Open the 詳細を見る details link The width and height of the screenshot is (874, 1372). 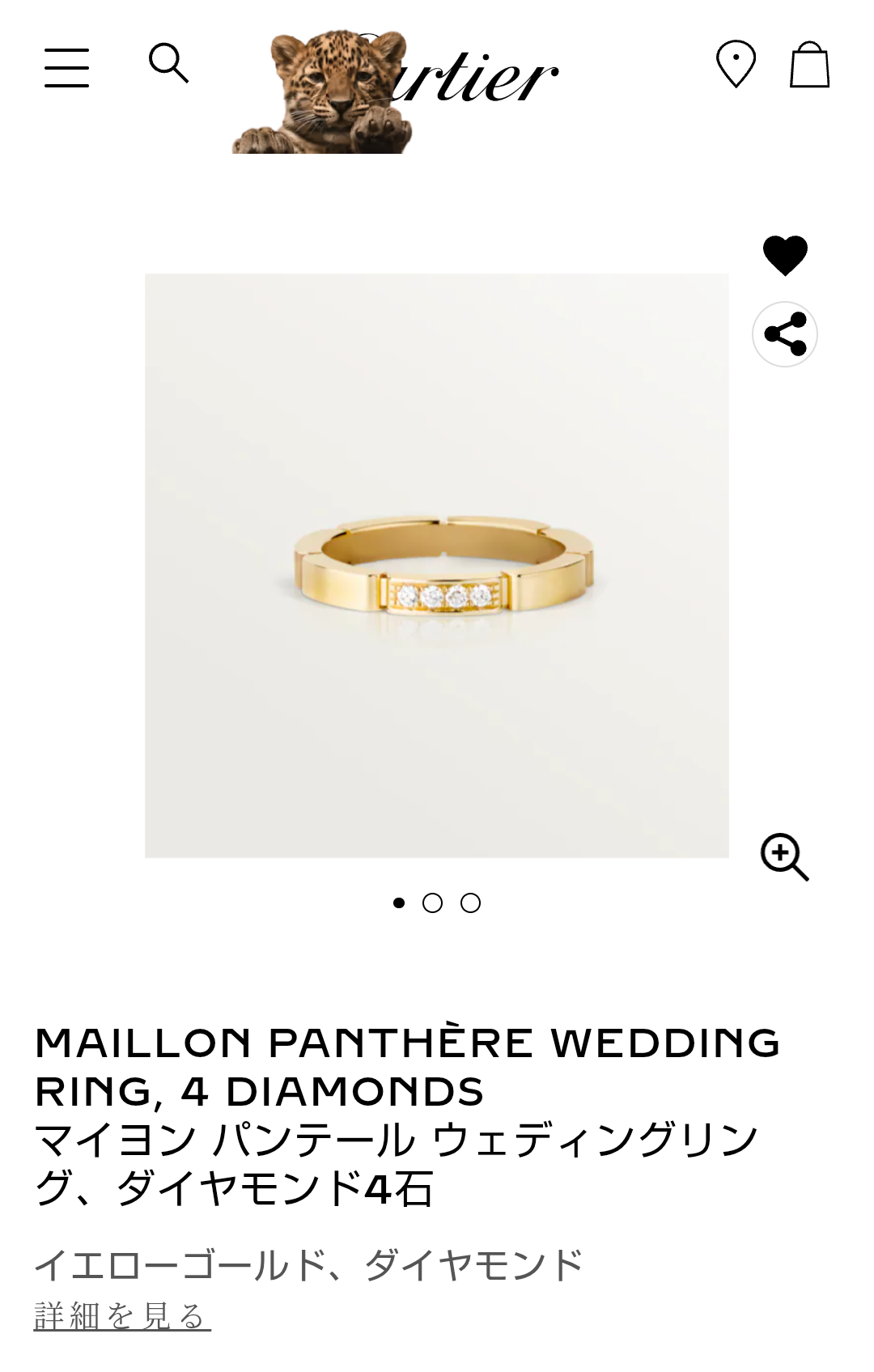(122, 1316)
